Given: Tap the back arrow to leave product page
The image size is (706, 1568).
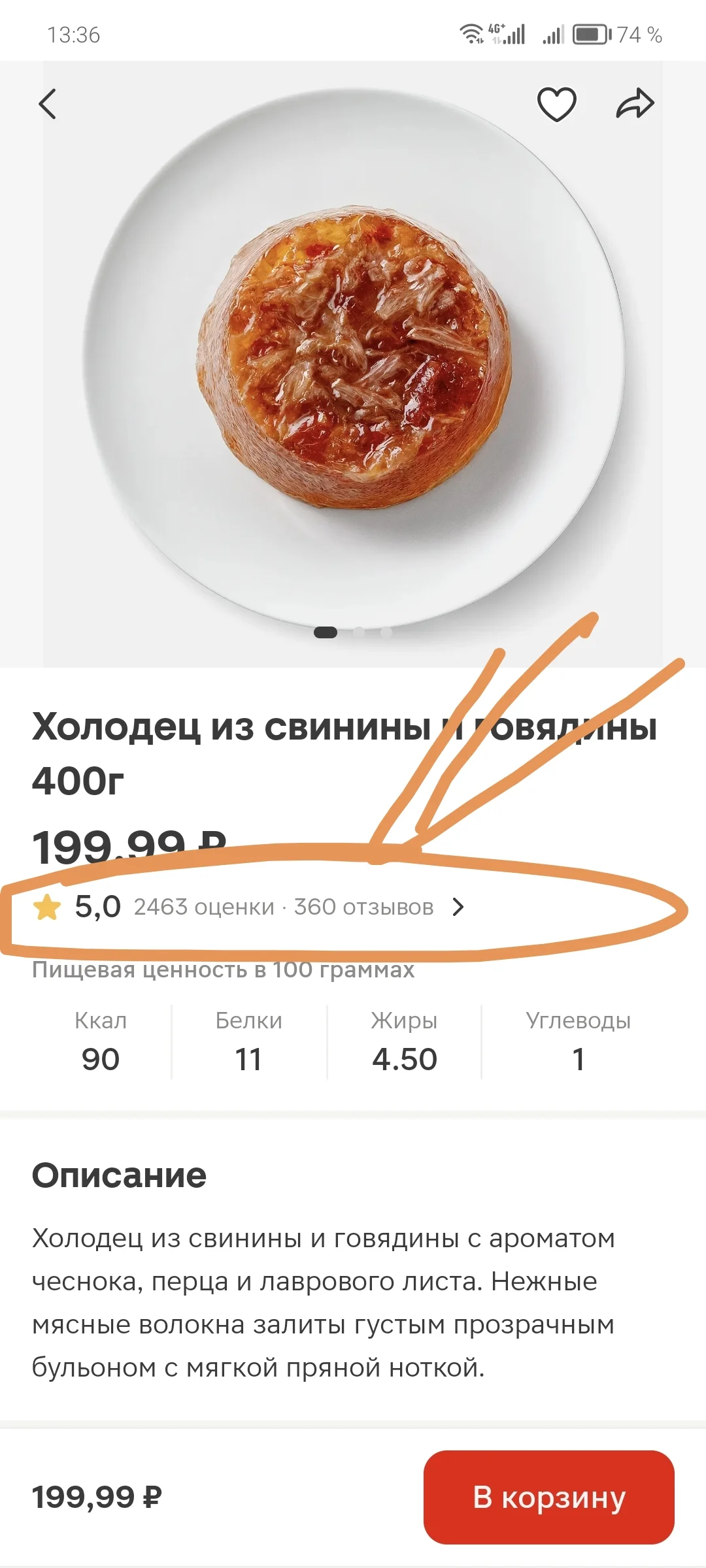Looking at the screenshot, I should 48,103.
